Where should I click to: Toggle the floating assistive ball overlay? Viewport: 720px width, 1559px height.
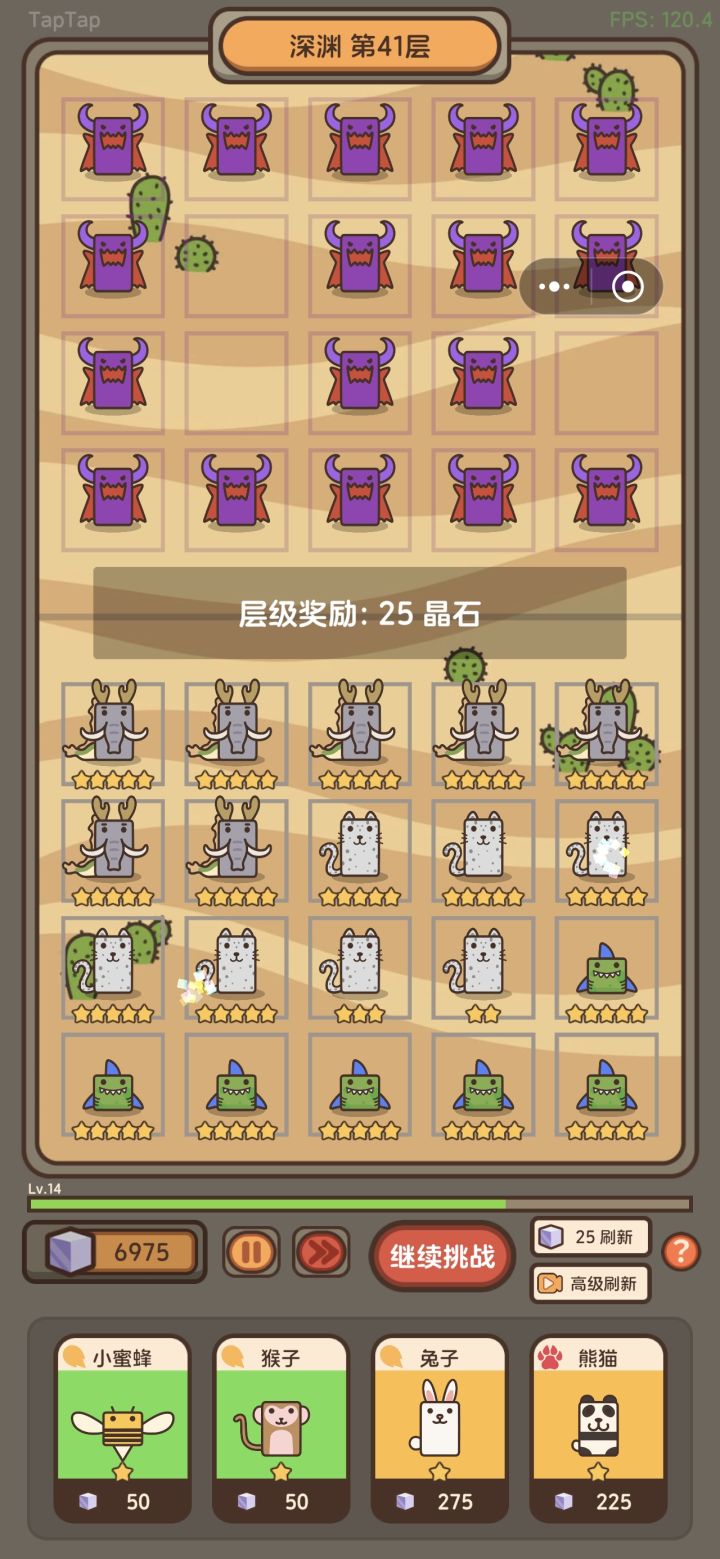click(x=629, y=286)
